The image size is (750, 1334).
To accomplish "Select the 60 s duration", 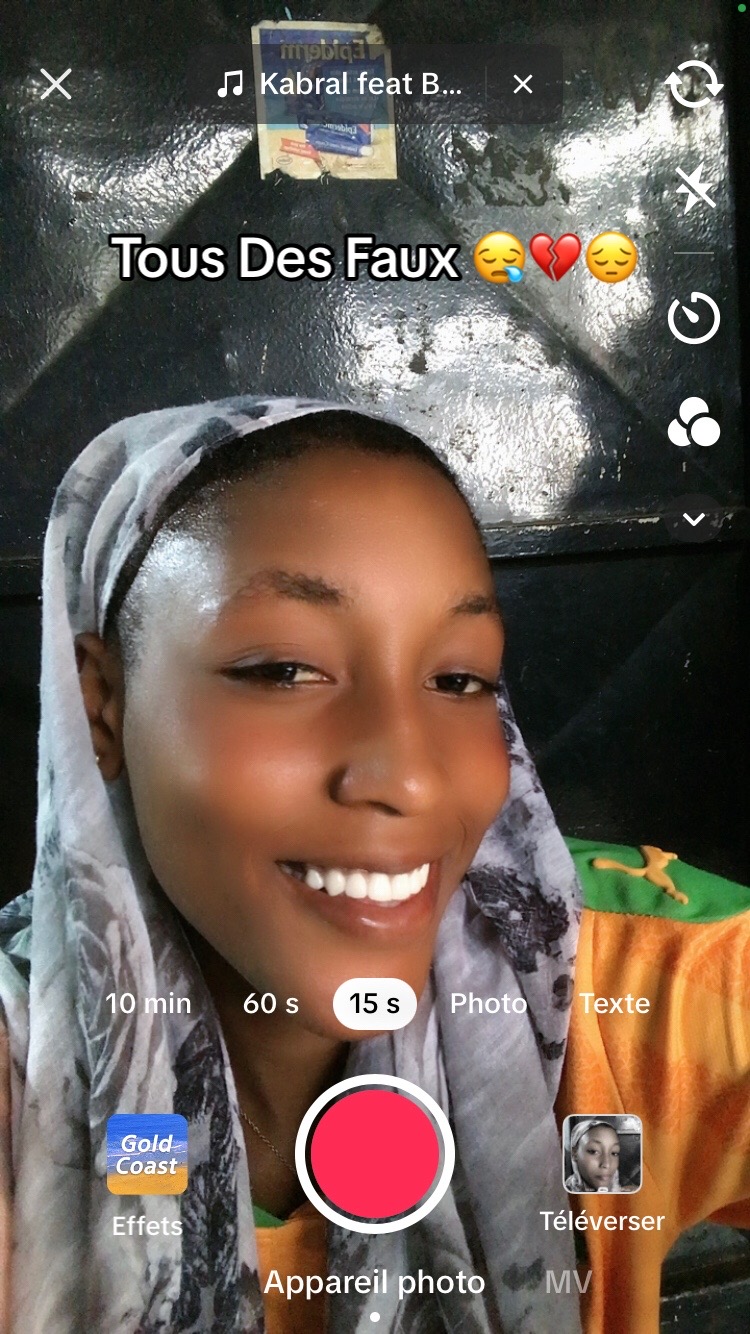I will click(x=271, y=1003).
